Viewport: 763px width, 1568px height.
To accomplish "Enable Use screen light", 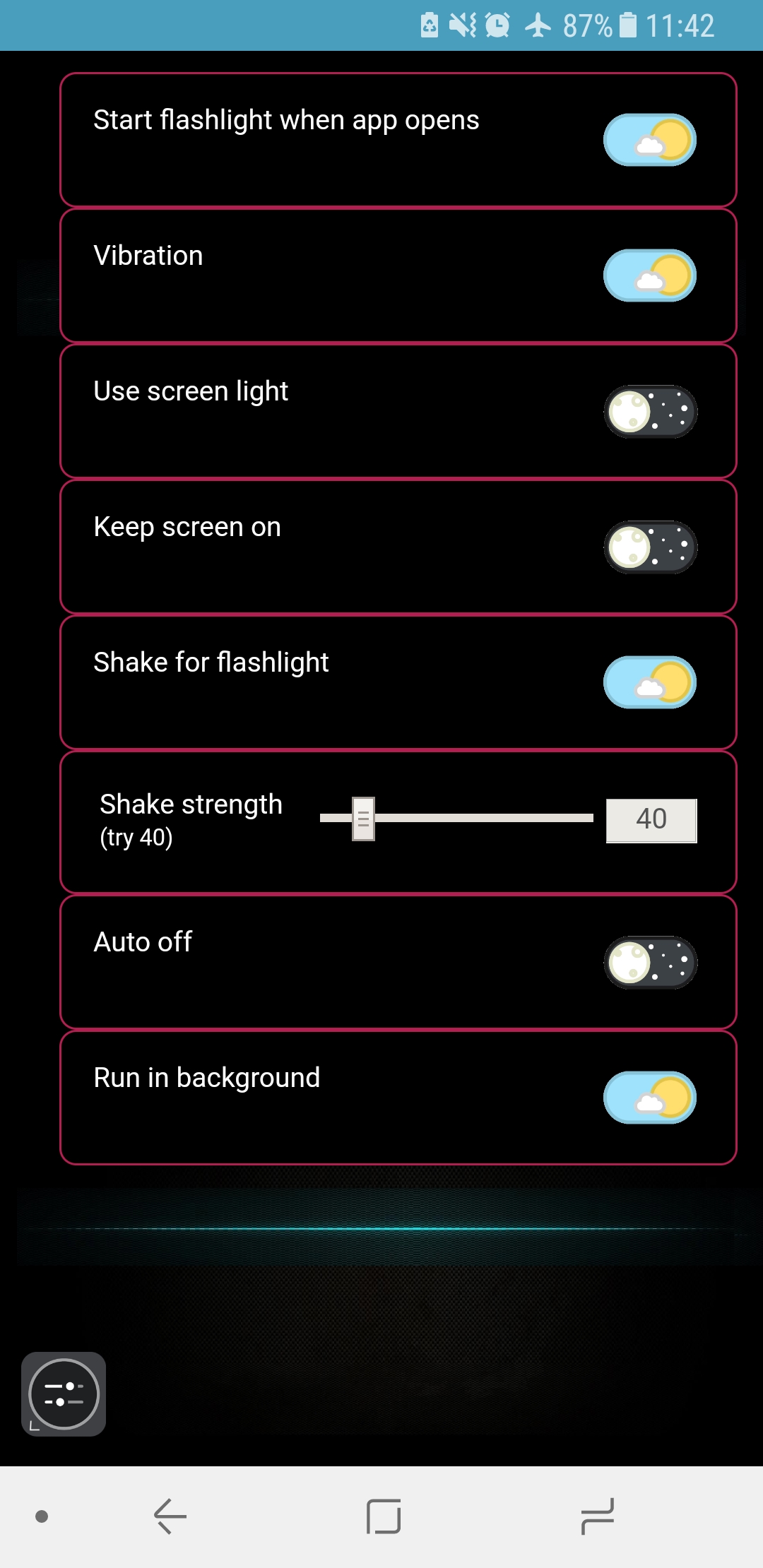I will pyautogui.click(x=650, y=411).
